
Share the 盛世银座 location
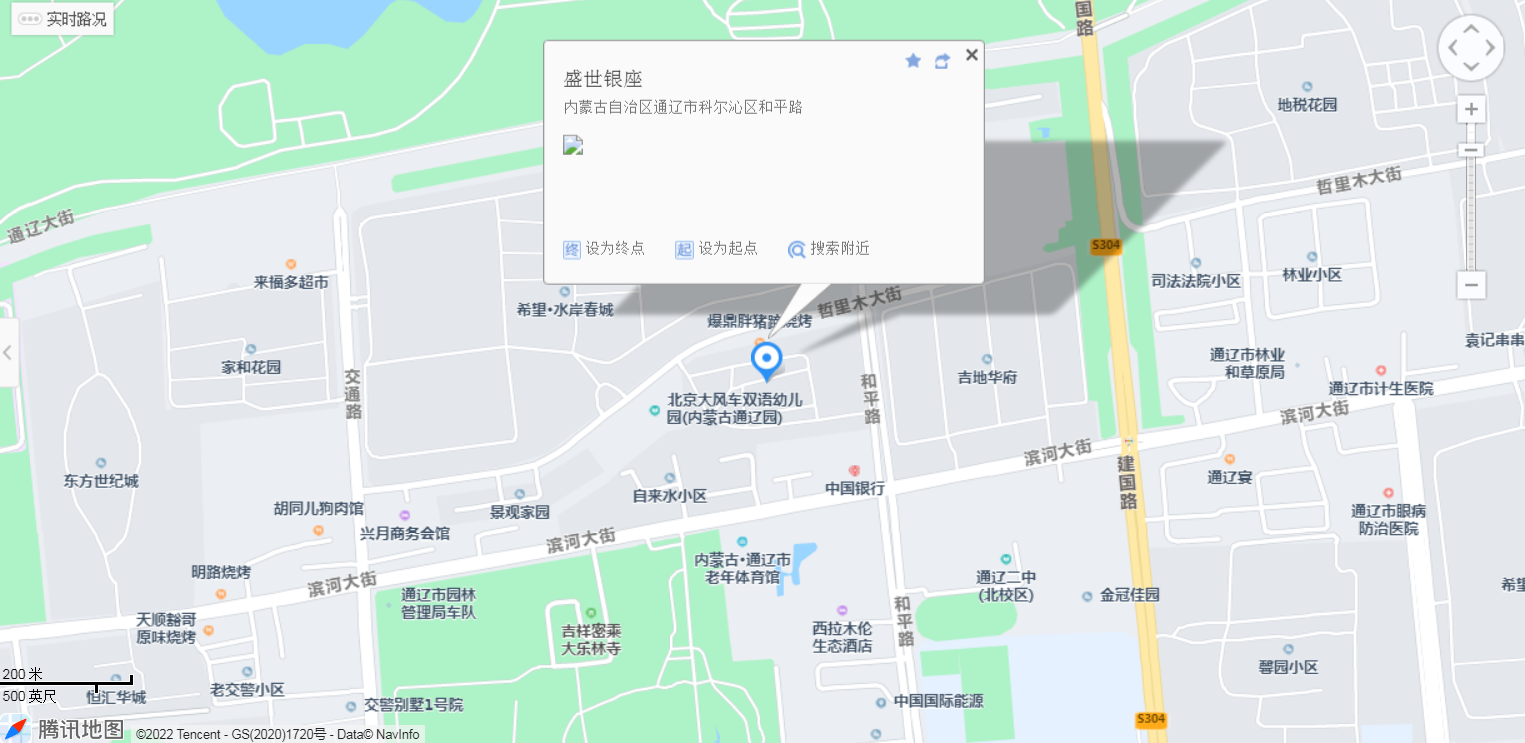pos(942,61)
